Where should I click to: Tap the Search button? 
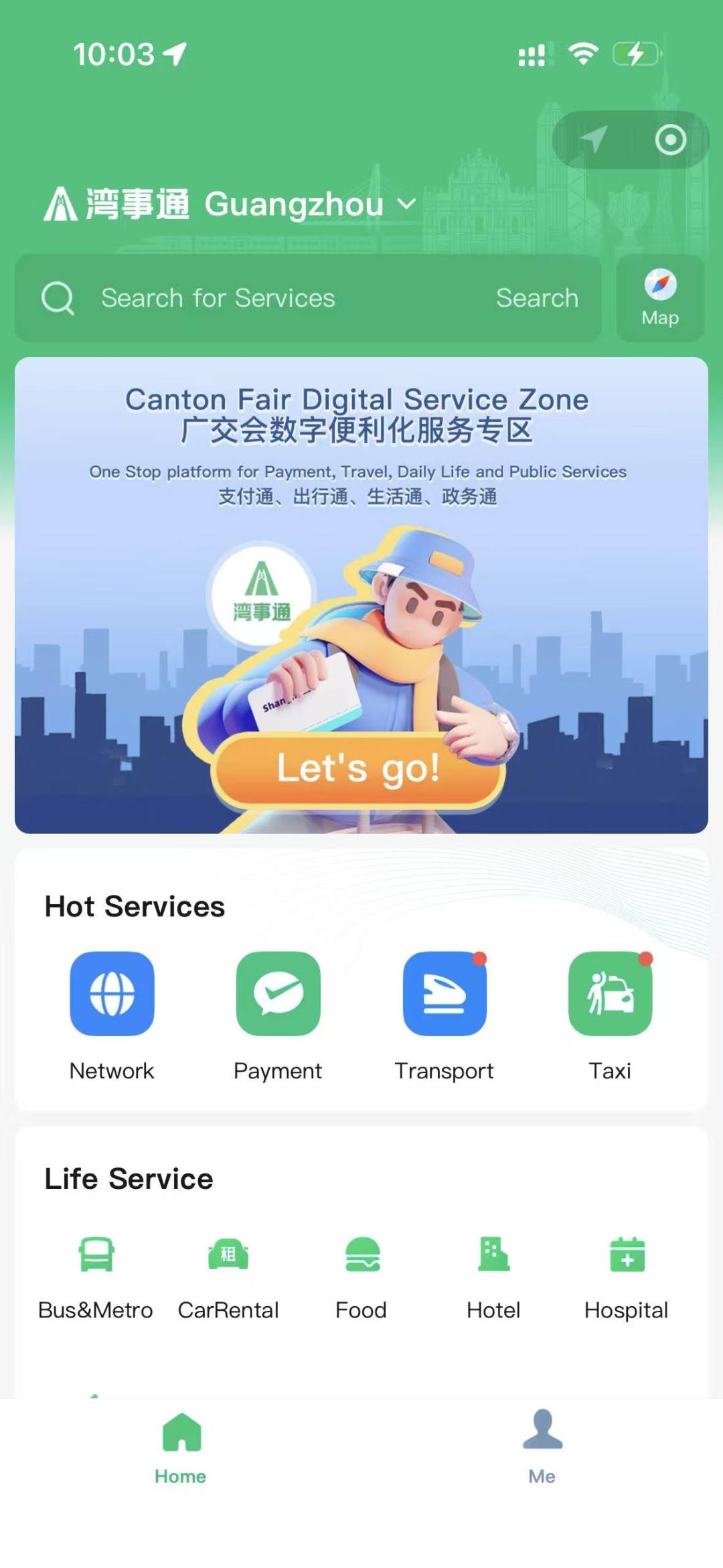click(537, 298)
